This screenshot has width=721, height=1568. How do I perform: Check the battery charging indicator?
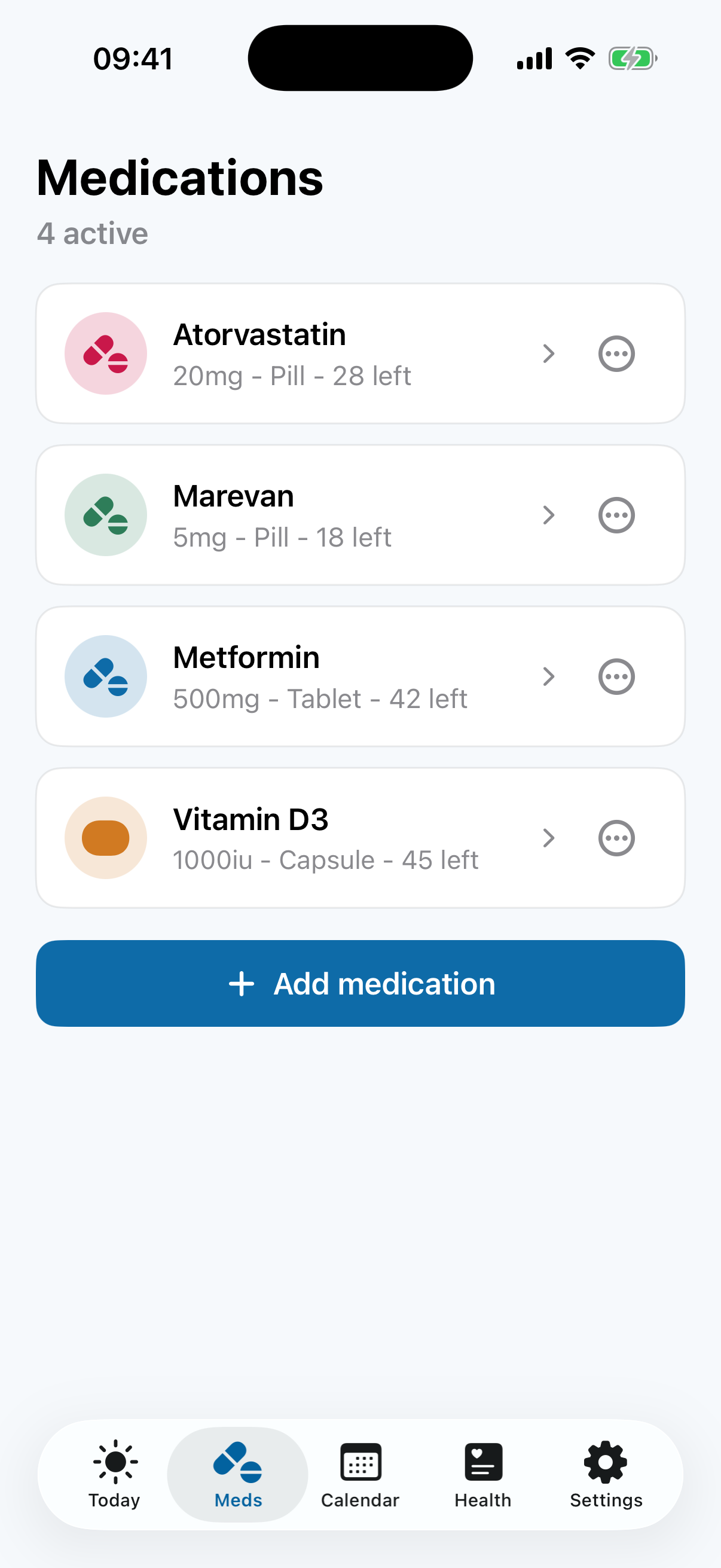(x=633, y=58)
